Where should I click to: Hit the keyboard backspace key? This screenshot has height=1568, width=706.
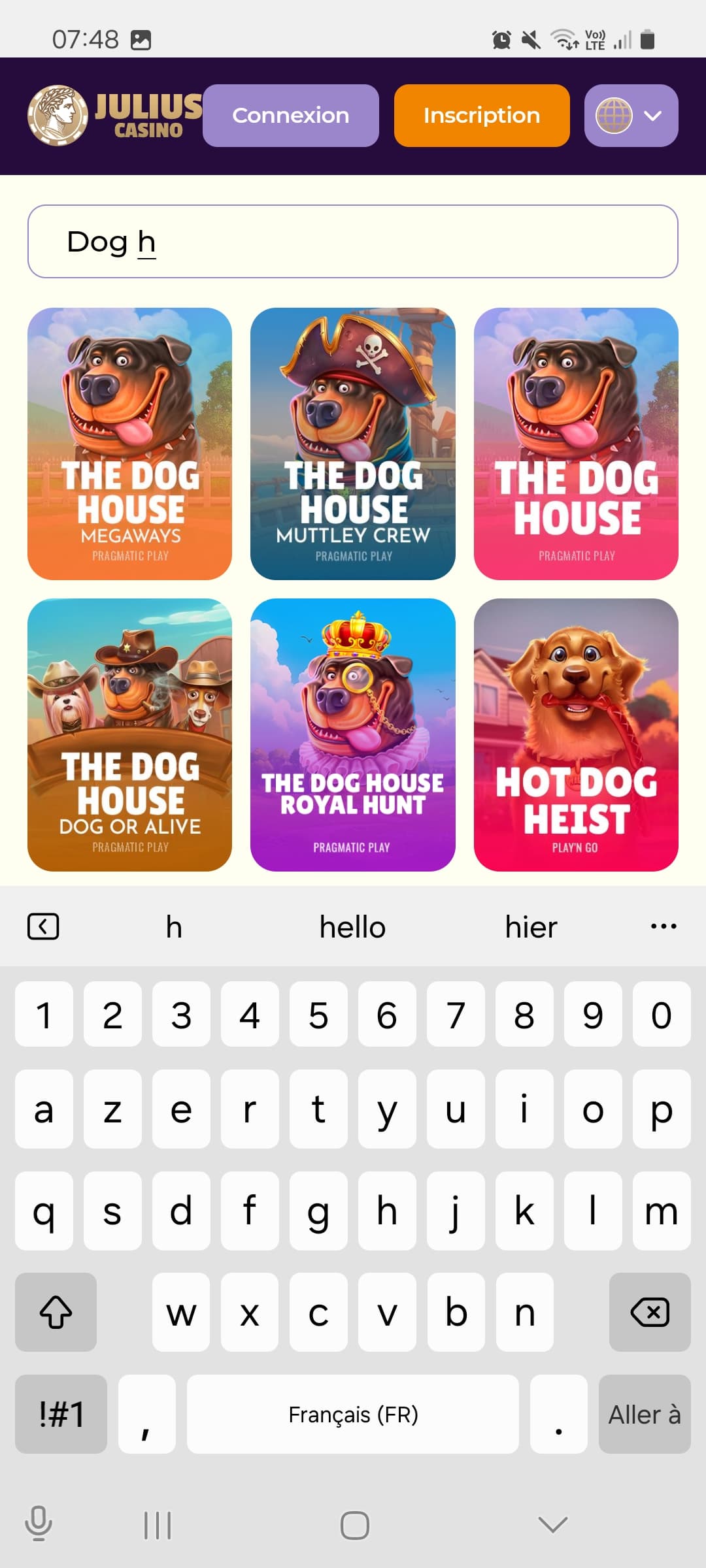(650, 1312)
